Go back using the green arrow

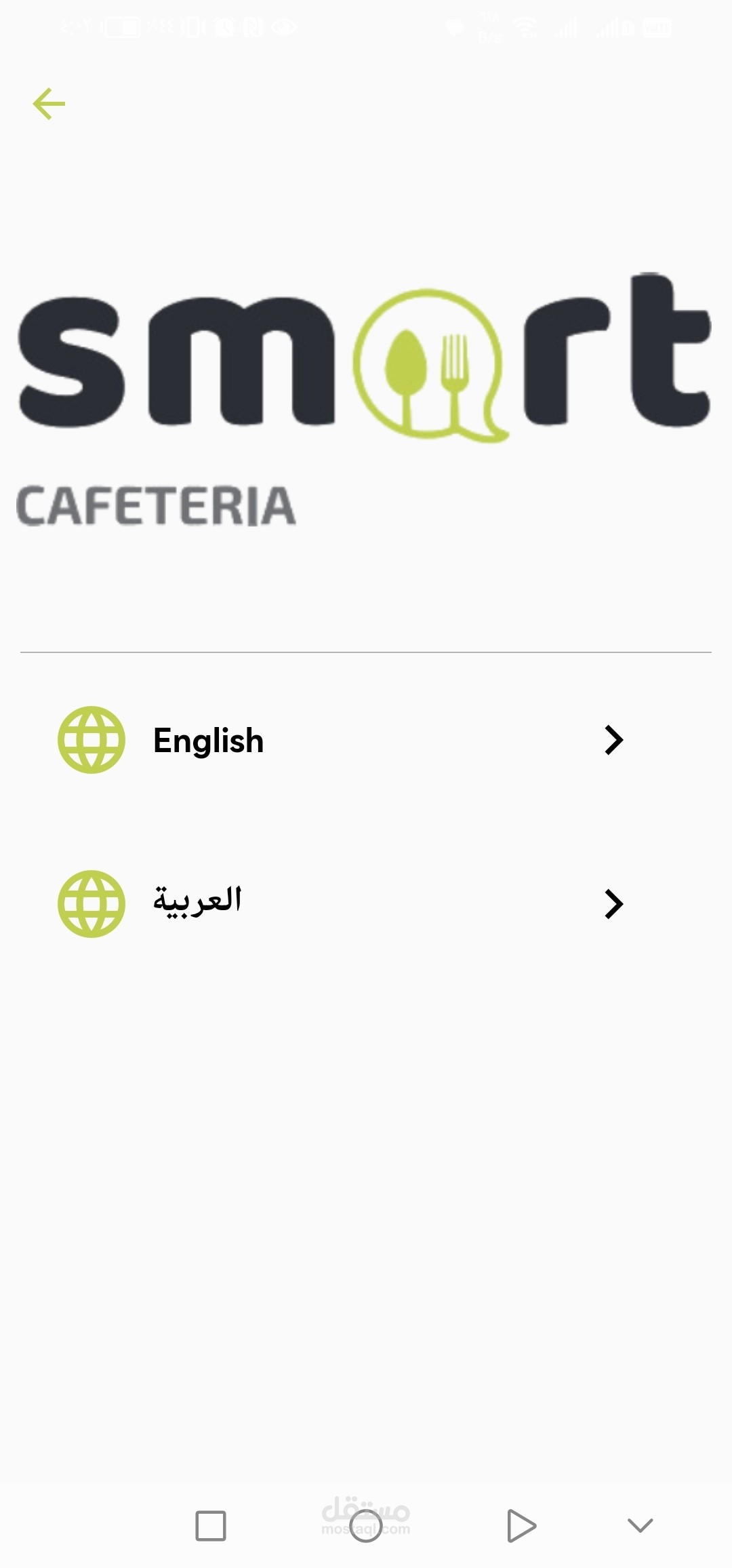click(49, 104)
